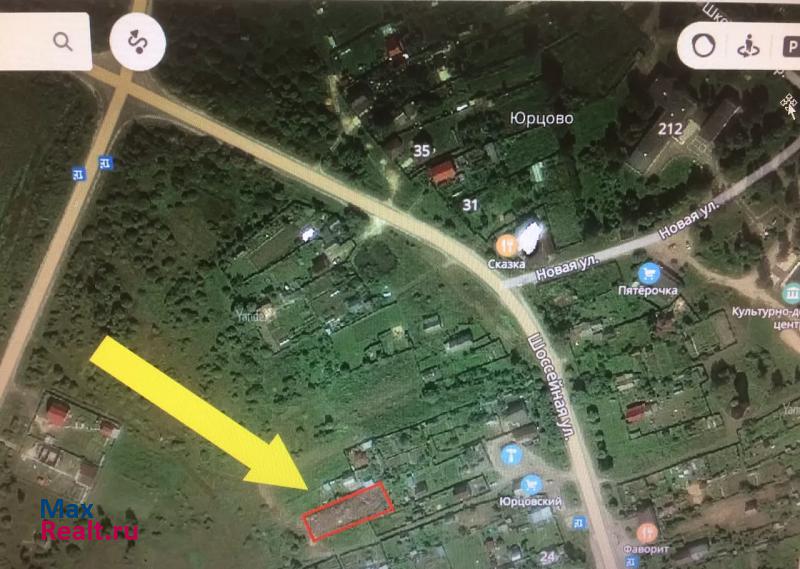View the Юрцовский shop marker
The height and width of the screenshot is (569, 800).
click(530, 484)
